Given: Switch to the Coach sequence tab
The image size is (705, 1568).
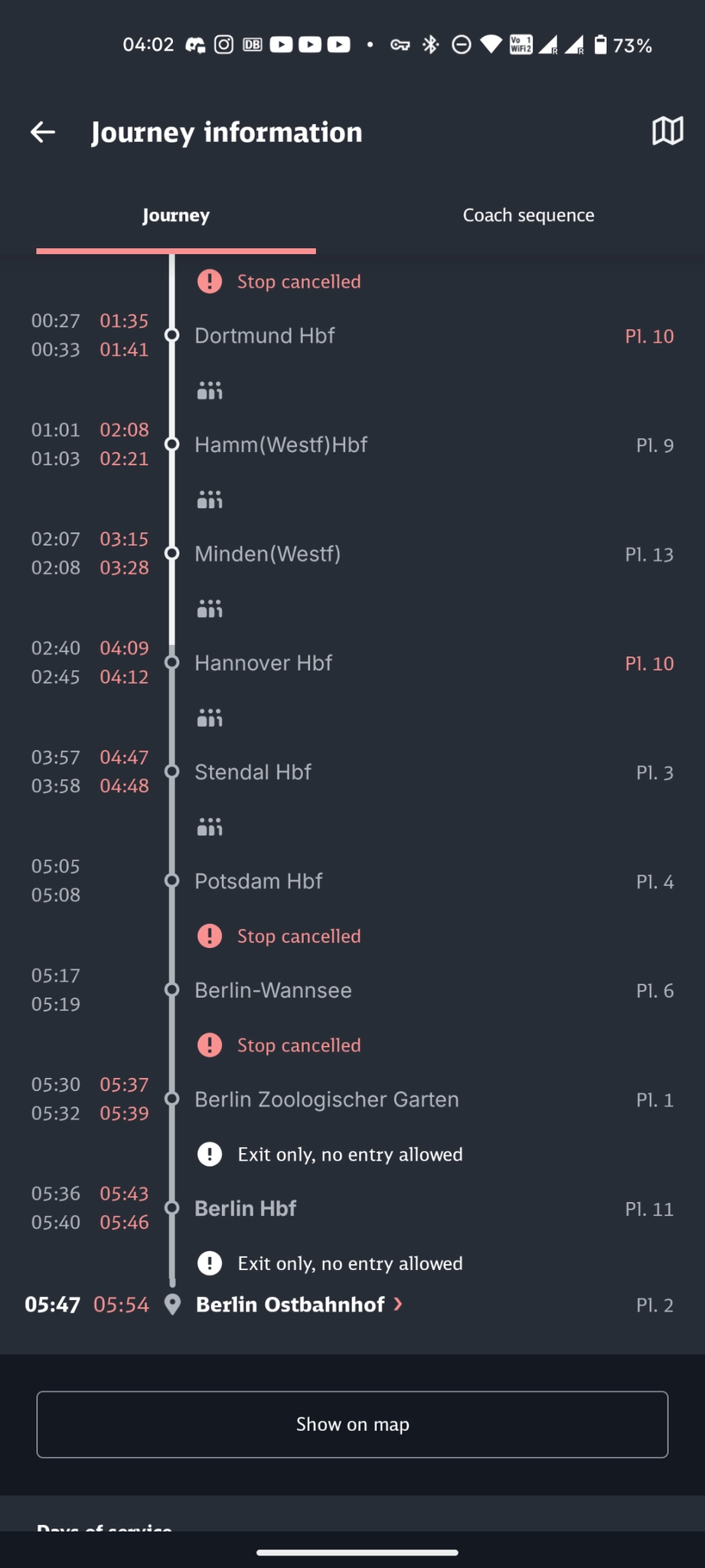Looking at the screenshot, I should (528, 215).
